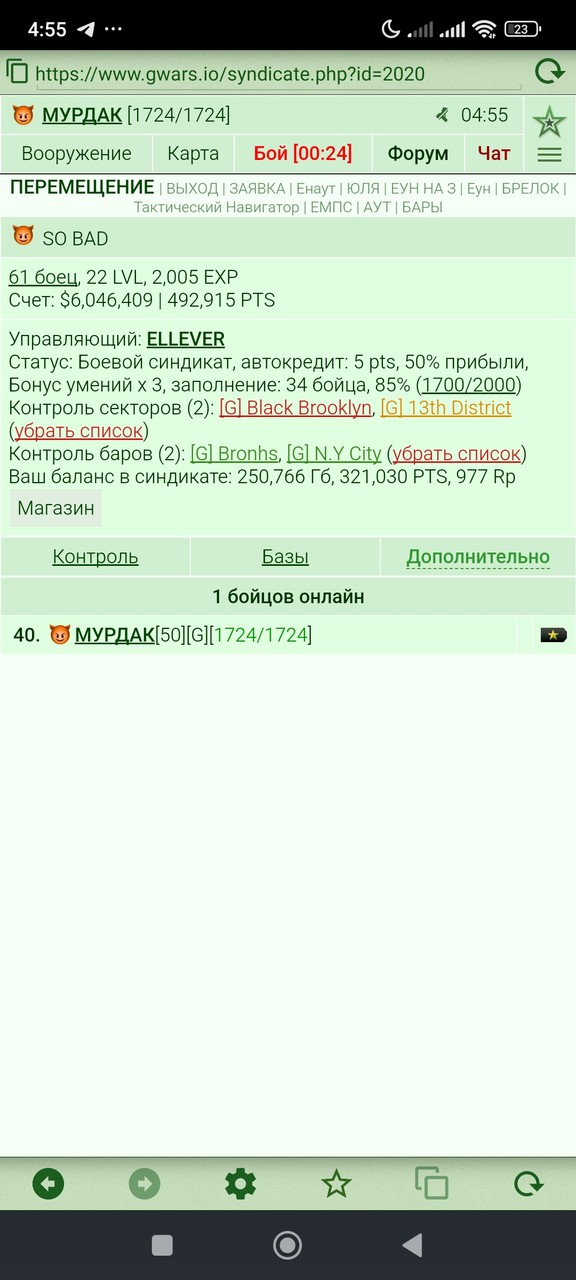Tap the star badge icon near the clock
Image resolution: width=576 pixels, height=1280 pixels.
click(549, 122)
